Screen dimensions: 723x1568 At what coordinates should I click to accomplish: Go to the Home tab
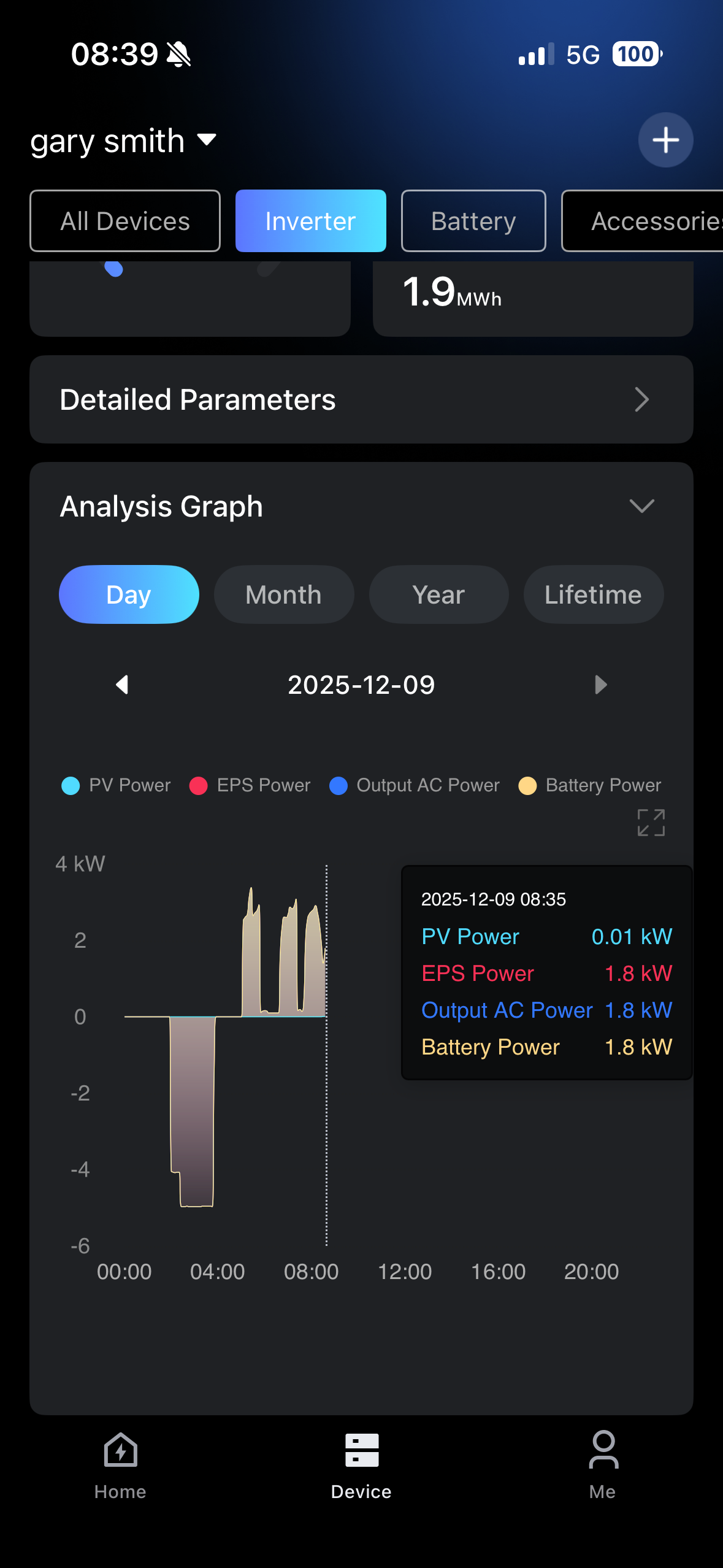[120, 1465]
